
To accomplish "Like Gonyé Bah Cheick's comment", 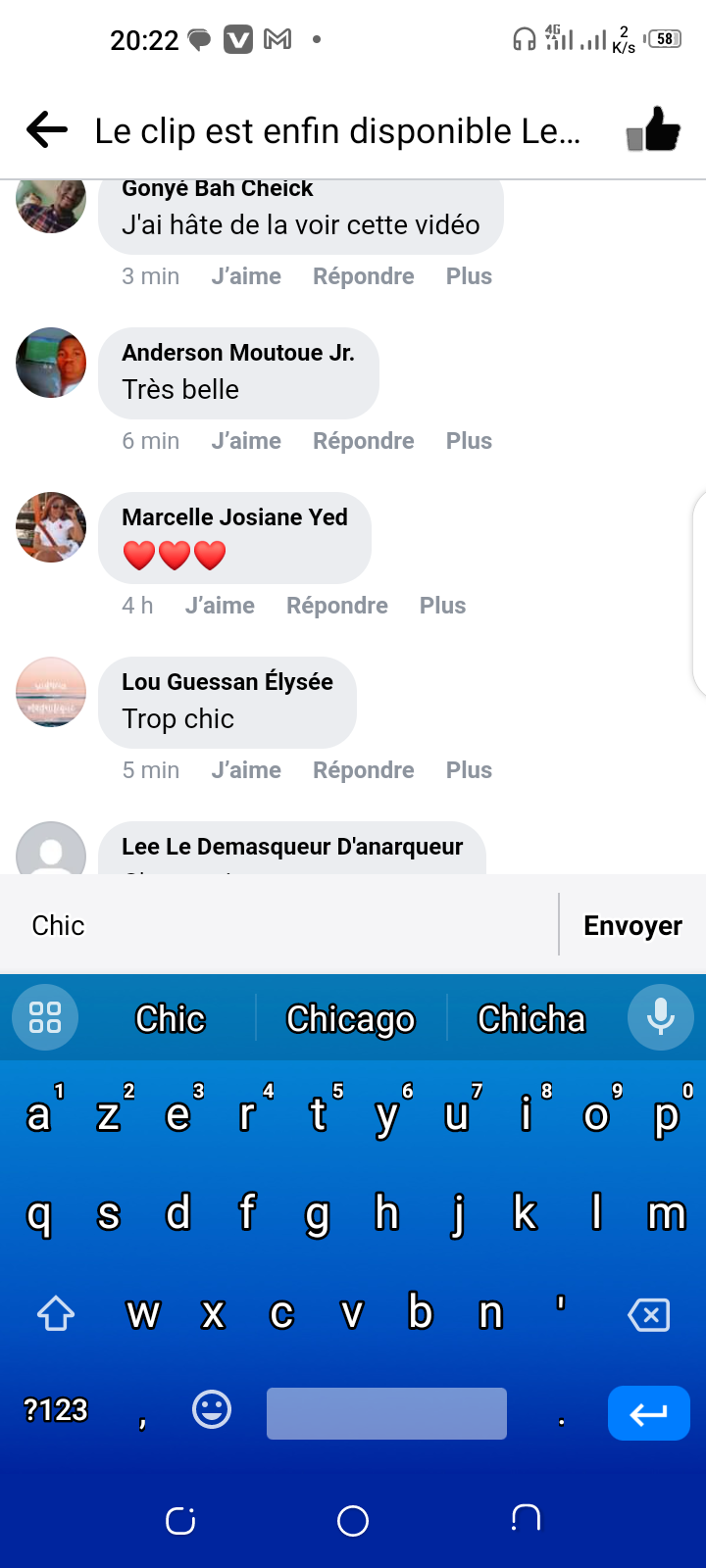I will pos(246,276).
